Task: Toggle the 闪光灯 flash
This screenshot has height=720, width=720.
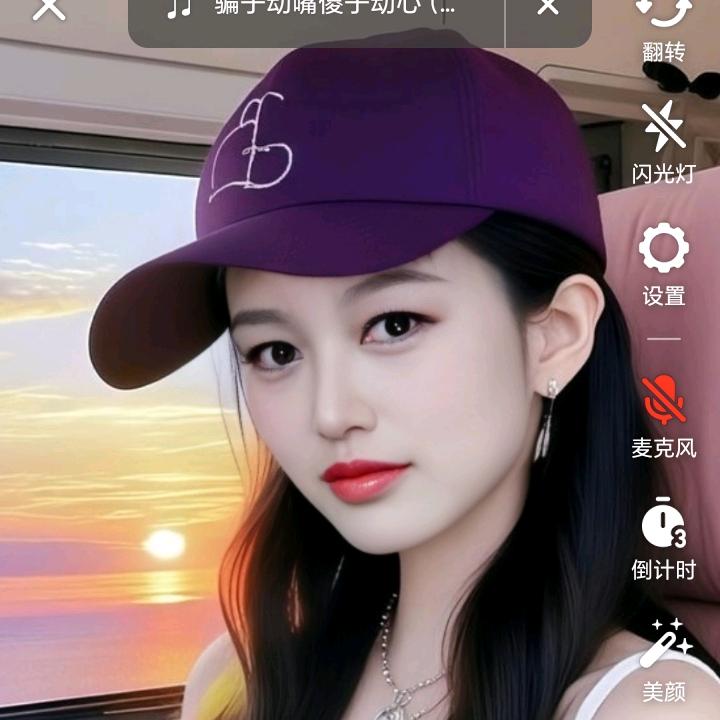Action: 664,140
